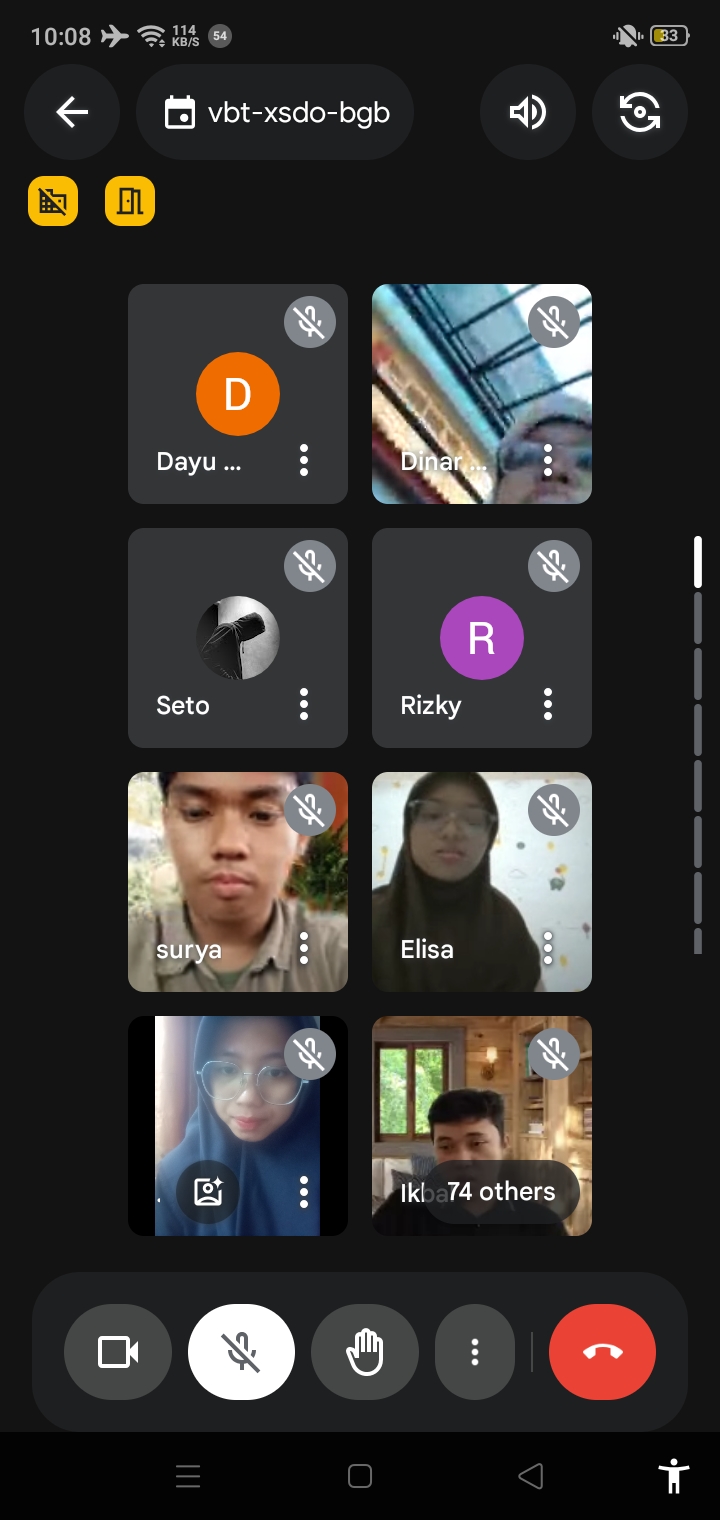This screenshot has height=1520, width=720.
Task: Unmute your microphone
Action: (241, 1353)
